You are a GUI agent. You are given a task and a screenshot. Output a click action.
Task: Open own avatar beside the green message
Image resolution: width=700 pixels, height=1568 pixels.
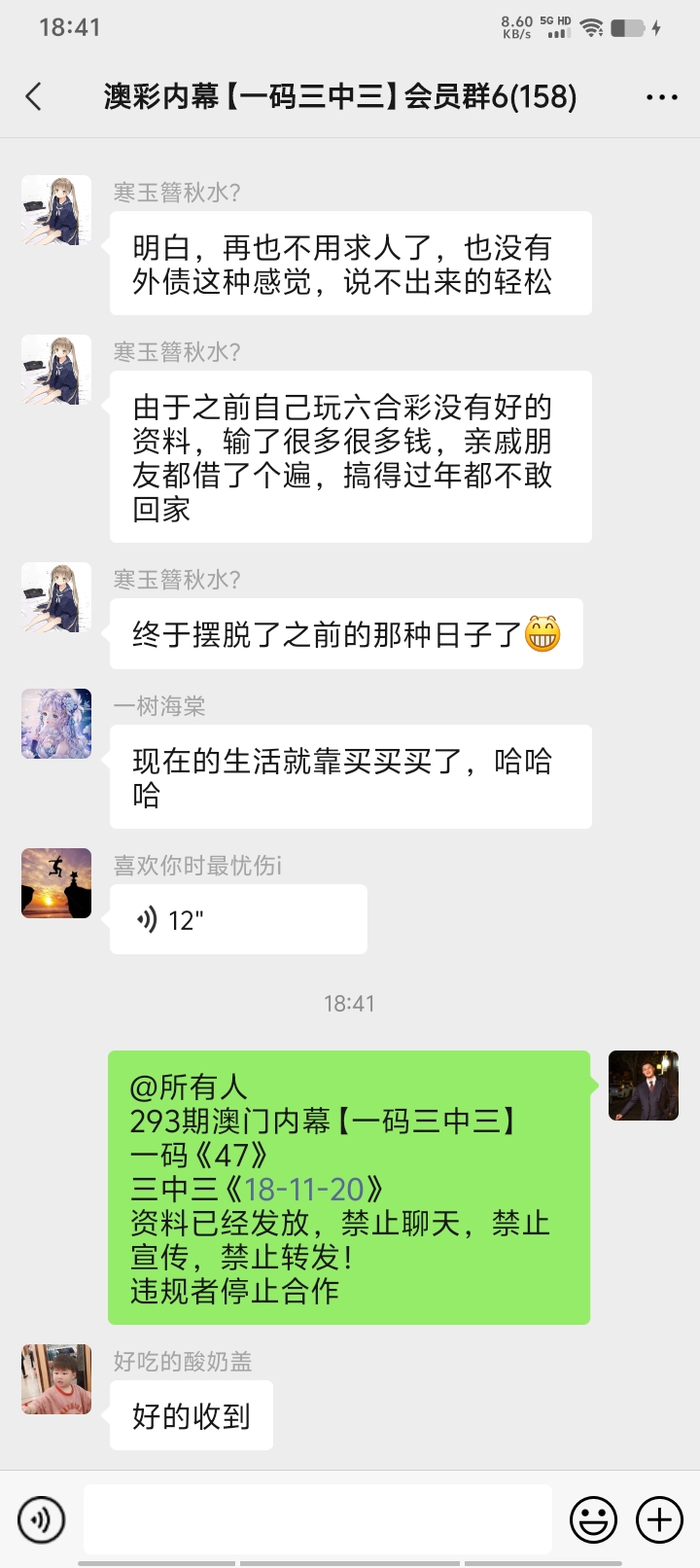coord(643,1086)
